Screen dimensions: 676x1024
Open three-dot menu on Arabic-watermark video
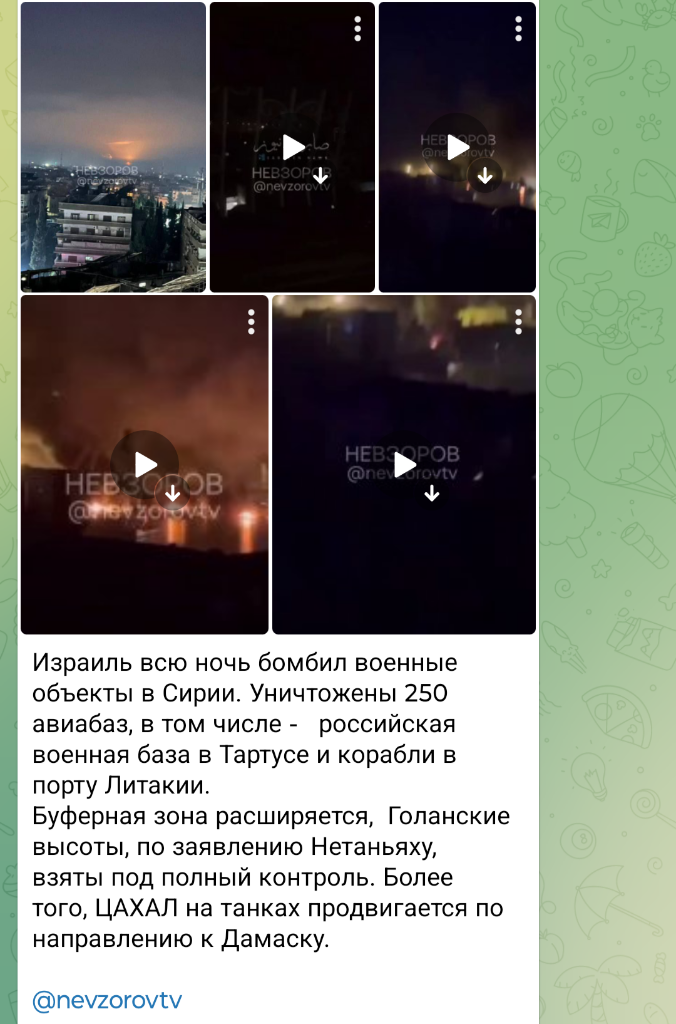click(x=357, y=29)
